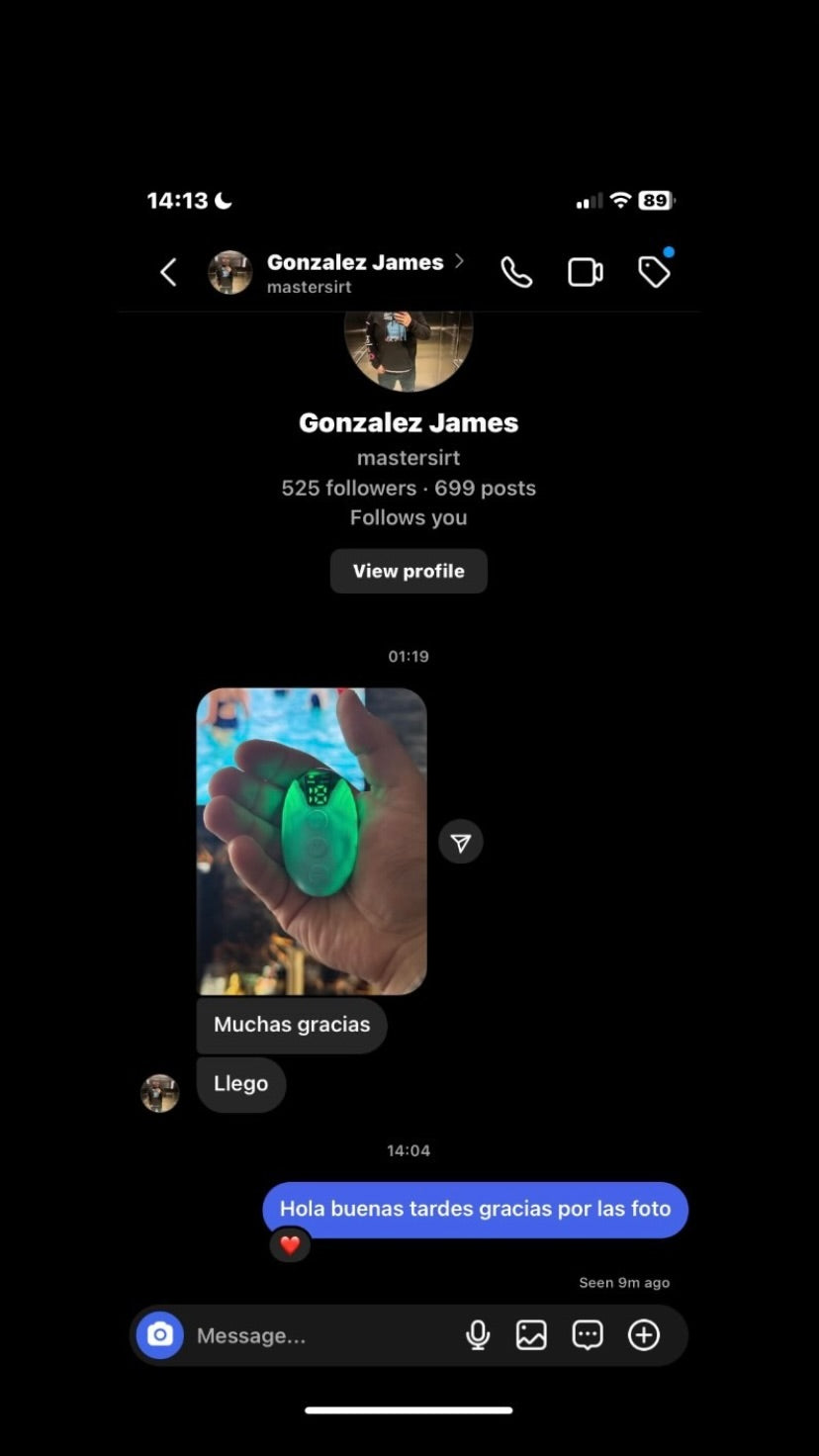Viewport: 819px width, 1456px height.
Task: Open the photo gallery picker
Action: pyautogui.click(x=531, y=1335)
